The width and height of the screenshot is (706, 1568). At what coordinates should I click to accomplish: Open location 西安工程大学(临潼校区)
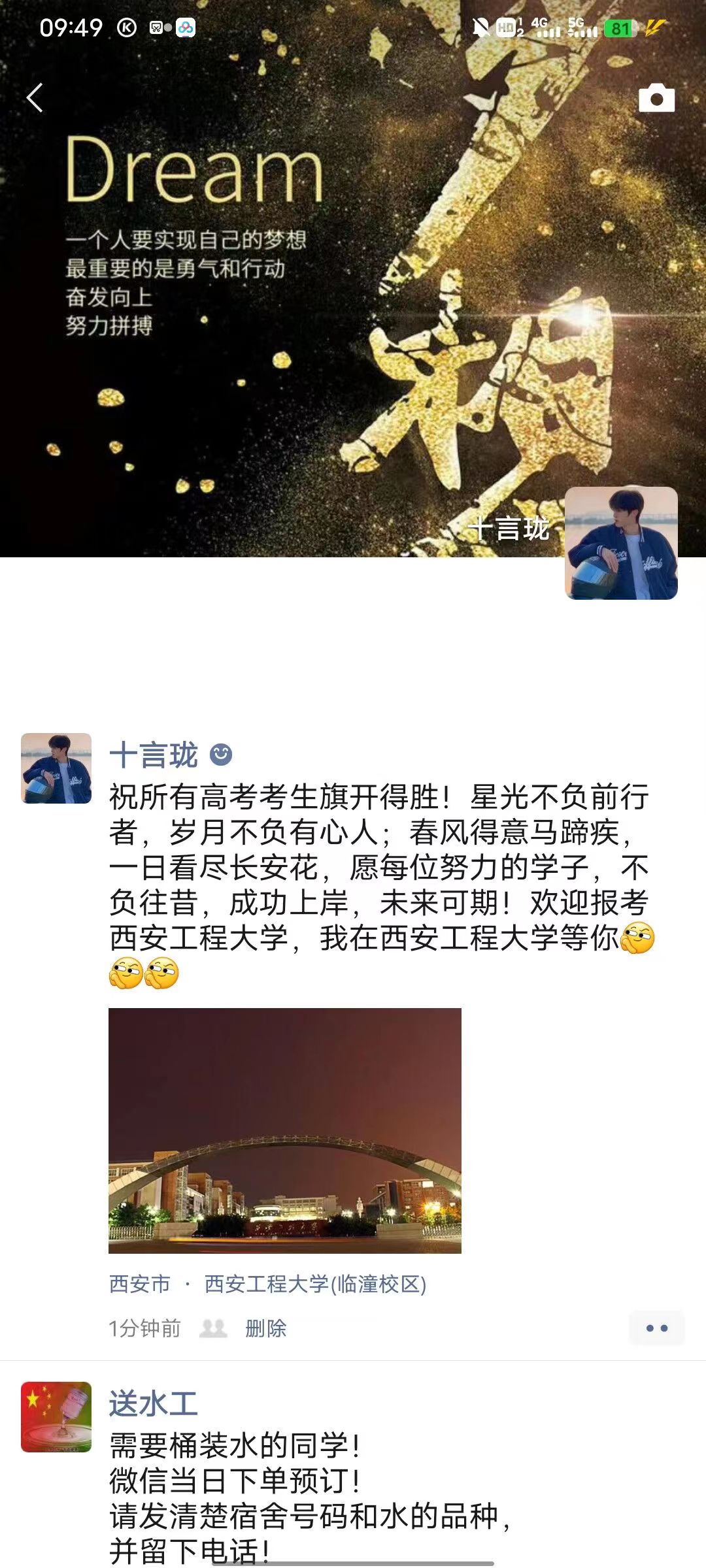click(x=315, y=1284)
